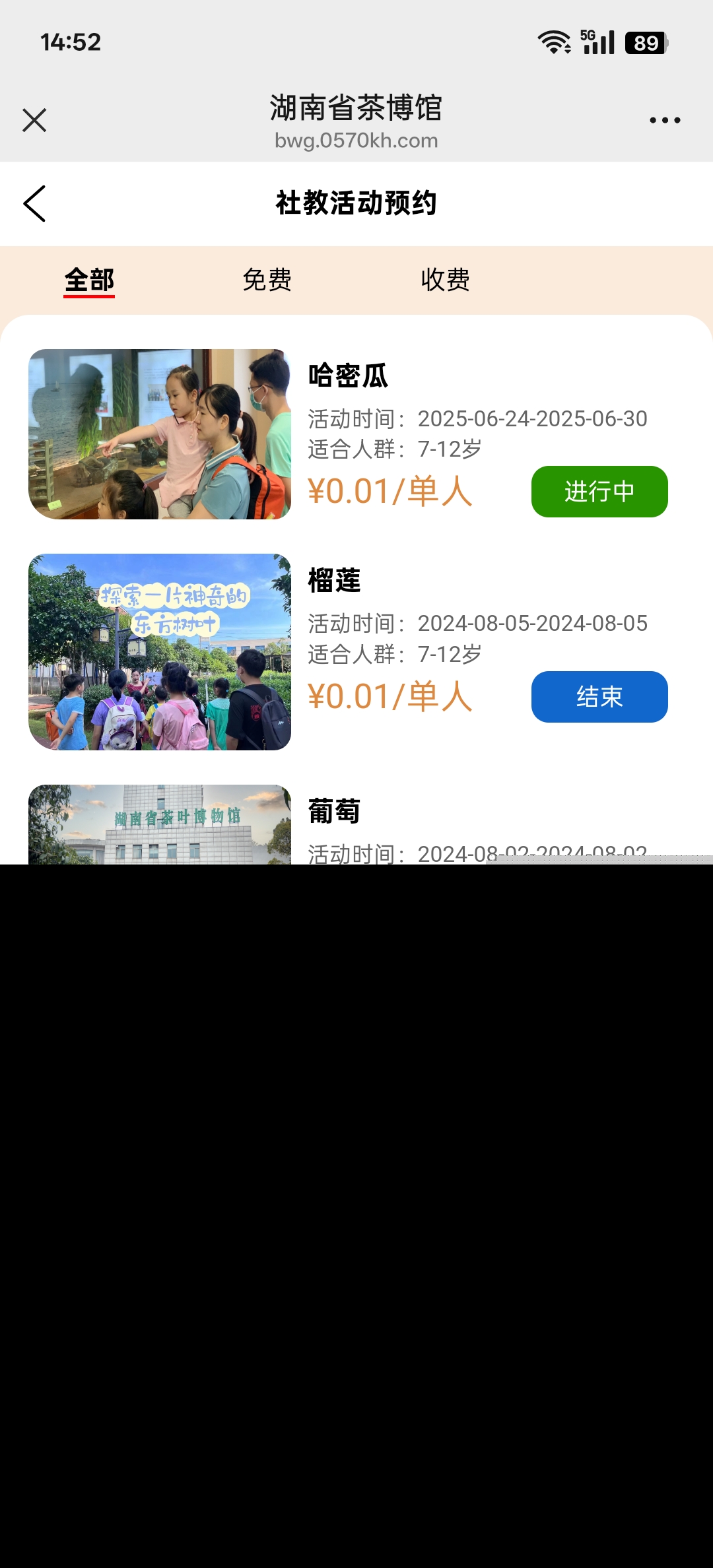
Task: Open the 葡萄 activity card
Action: tap(334, 813)
